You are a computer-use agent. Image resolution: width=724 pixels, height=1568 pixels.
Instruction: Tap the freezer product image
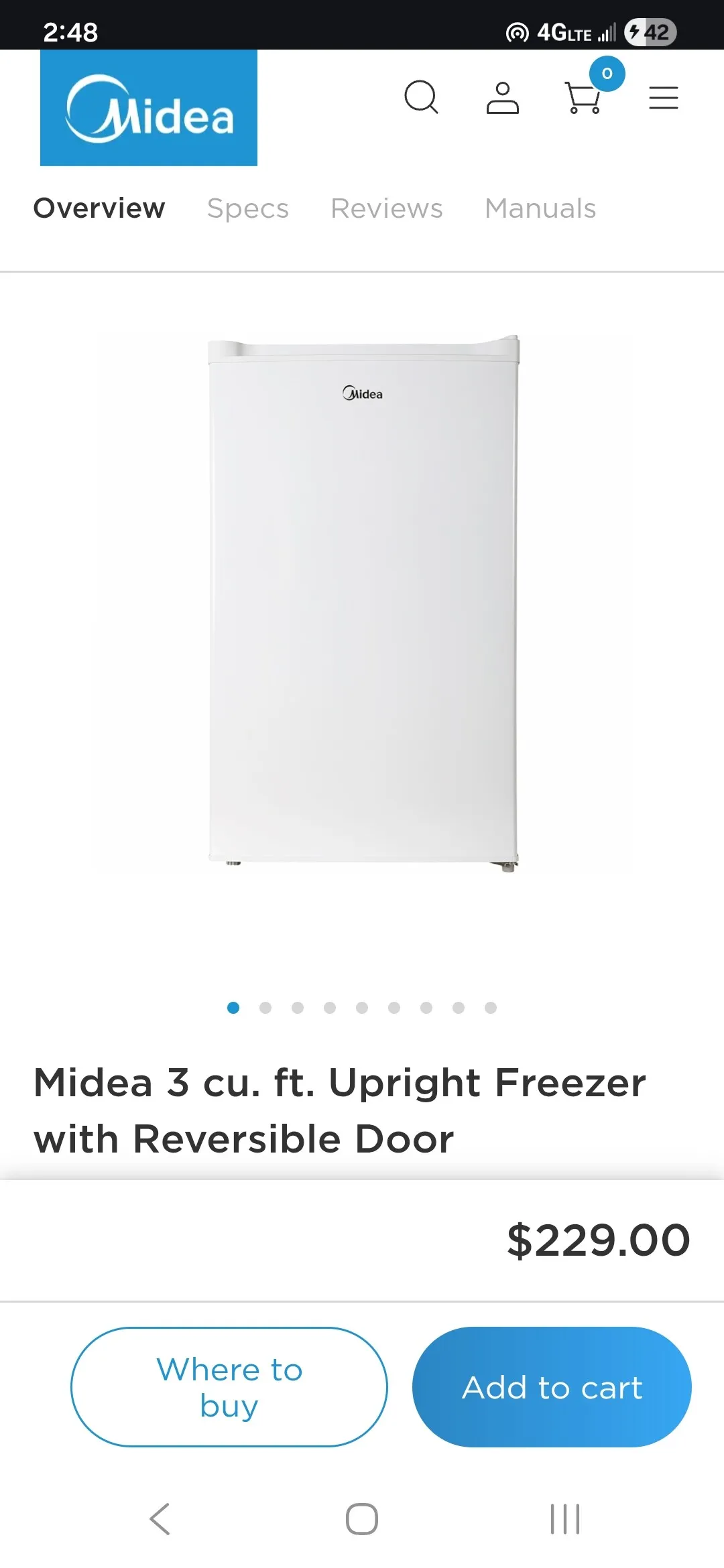[x=362, y=603]
